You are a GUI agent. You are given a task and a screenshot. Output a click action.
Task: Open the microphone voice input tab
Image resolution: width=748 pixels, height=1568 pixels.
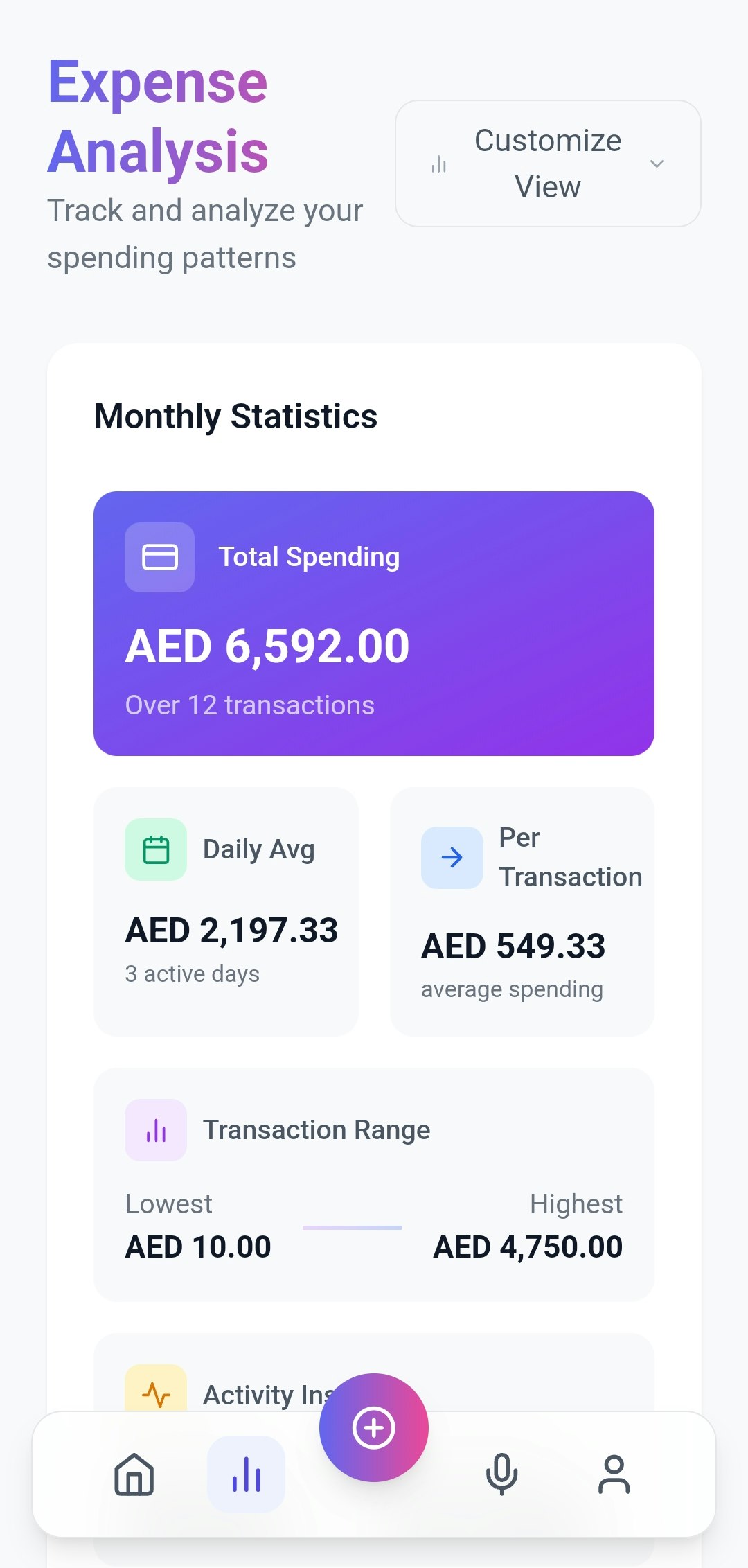click(501, 1474)
